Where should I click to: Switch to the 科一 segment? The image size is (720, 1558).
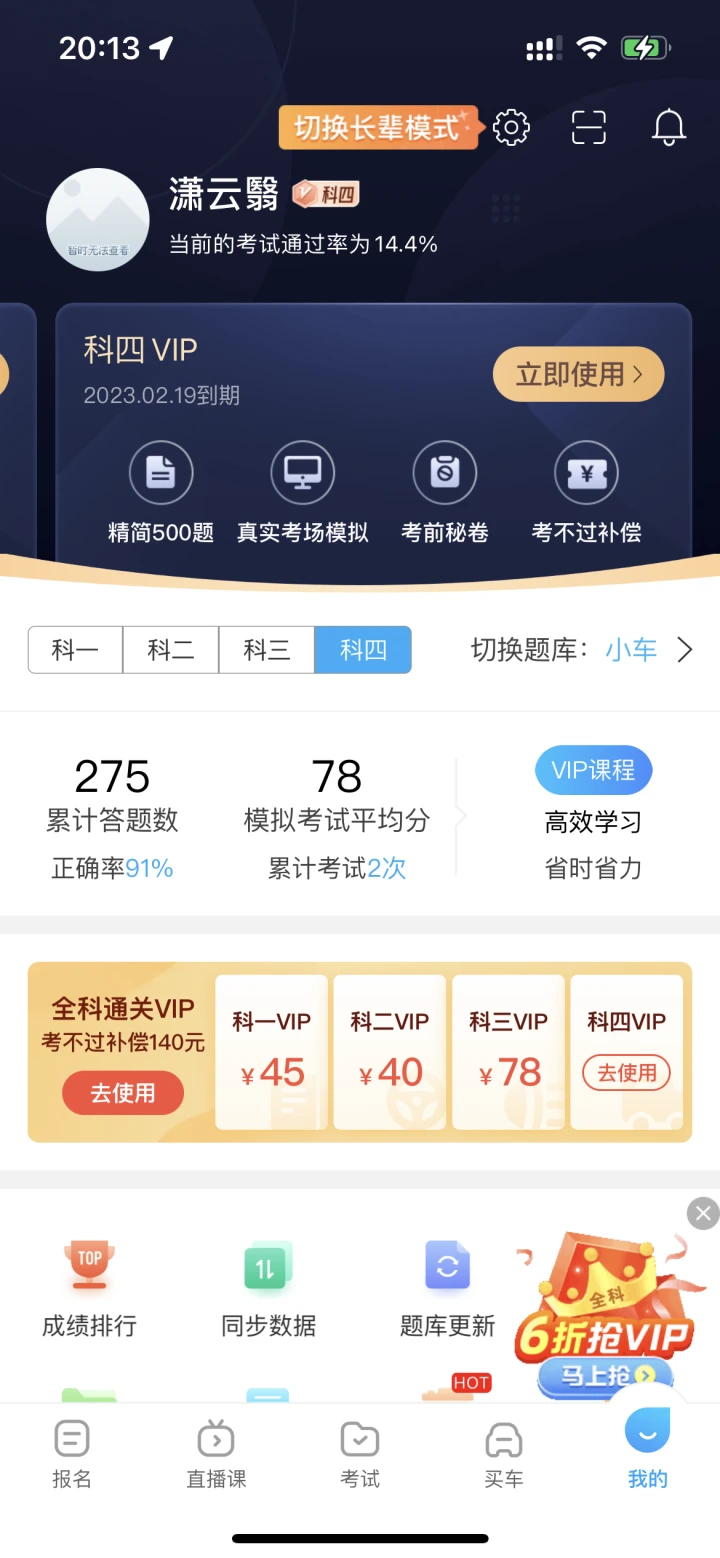point(75,650)
